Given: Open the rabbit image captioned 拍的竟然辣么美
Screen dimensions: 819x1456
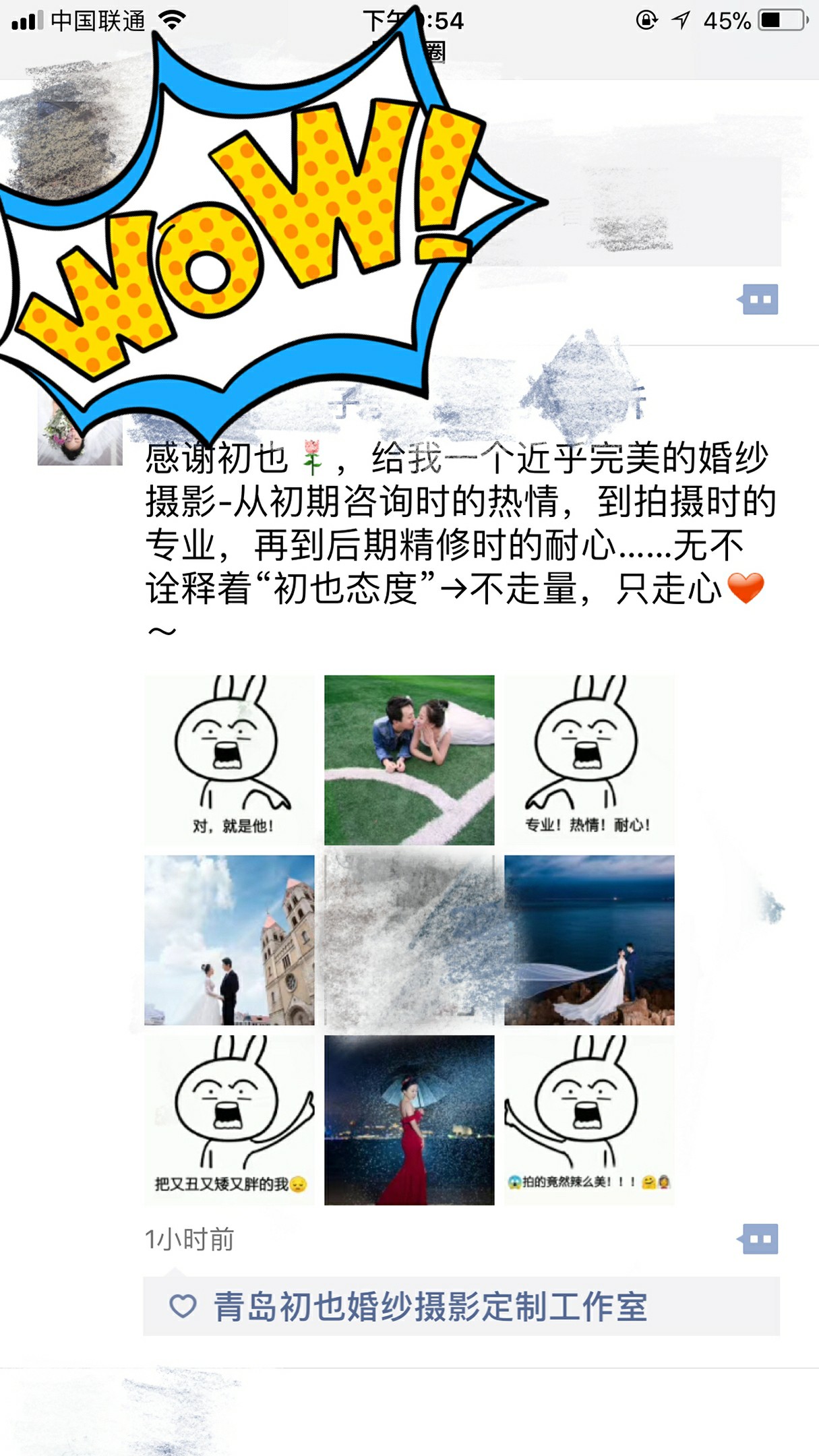Looking at the screenshot, I should [x=589, y=1120].
